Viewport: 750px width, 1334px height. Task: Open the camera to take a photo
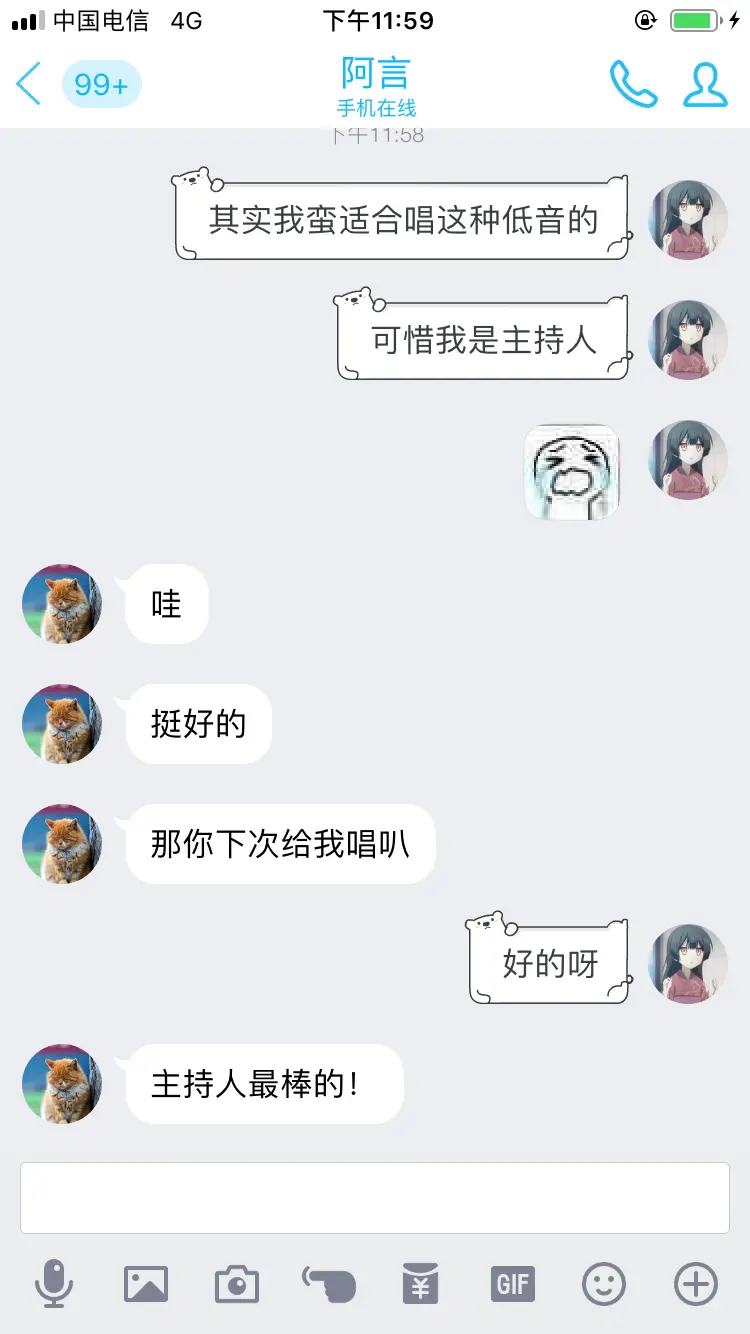click(237, 1283)
